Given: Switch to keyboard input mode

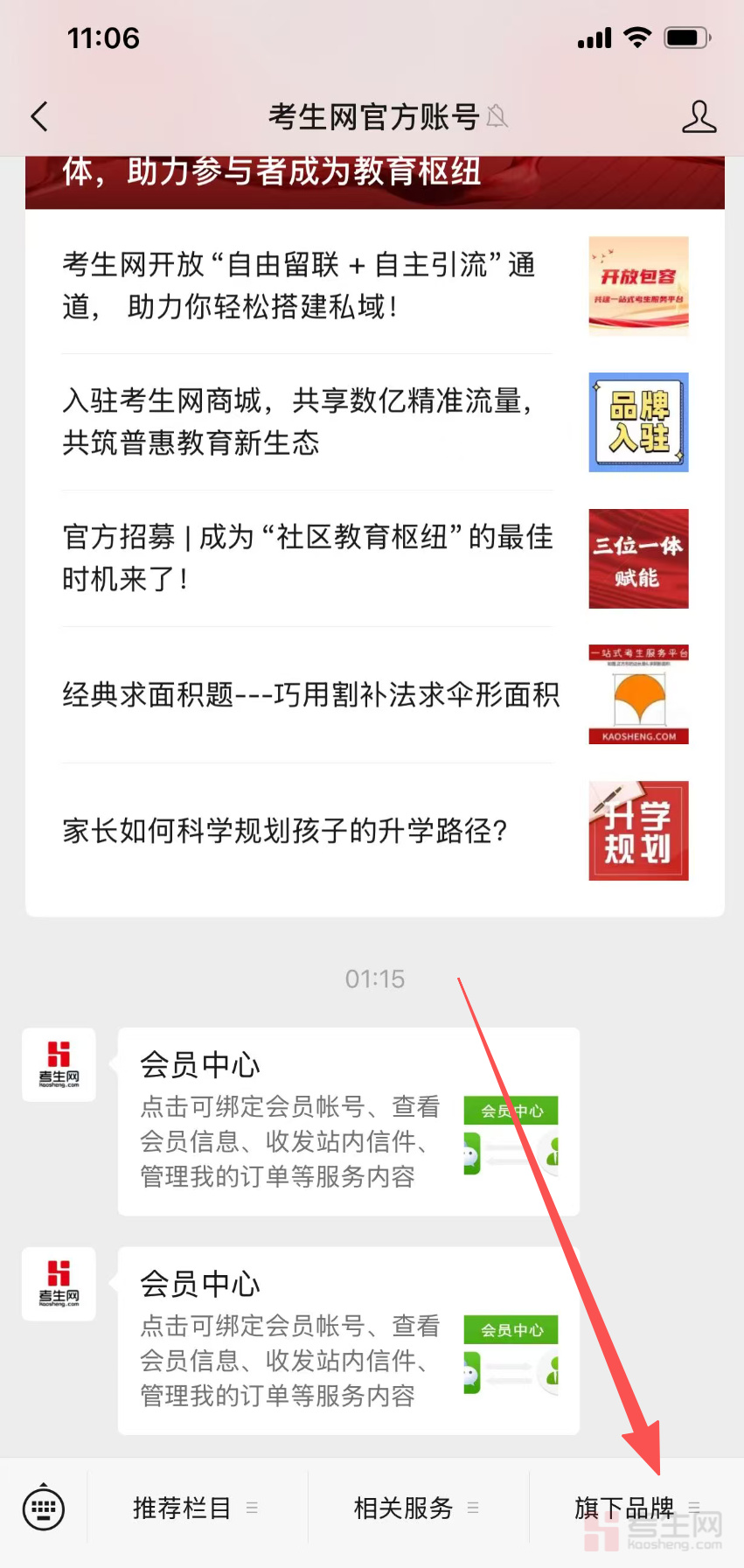Looking at the screenshot, I should [x=43, y=1508].
